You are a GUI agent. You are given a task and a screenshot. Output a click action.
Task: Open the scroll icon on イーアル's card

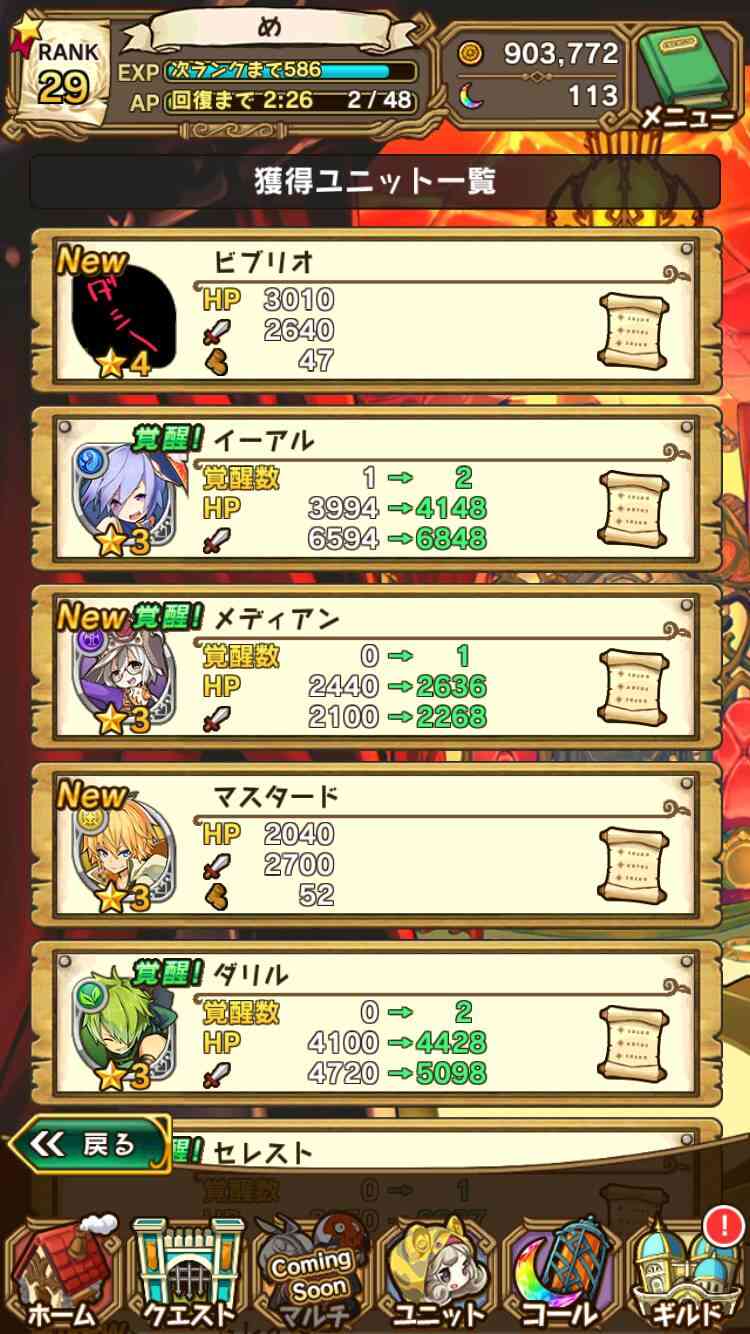634,507
